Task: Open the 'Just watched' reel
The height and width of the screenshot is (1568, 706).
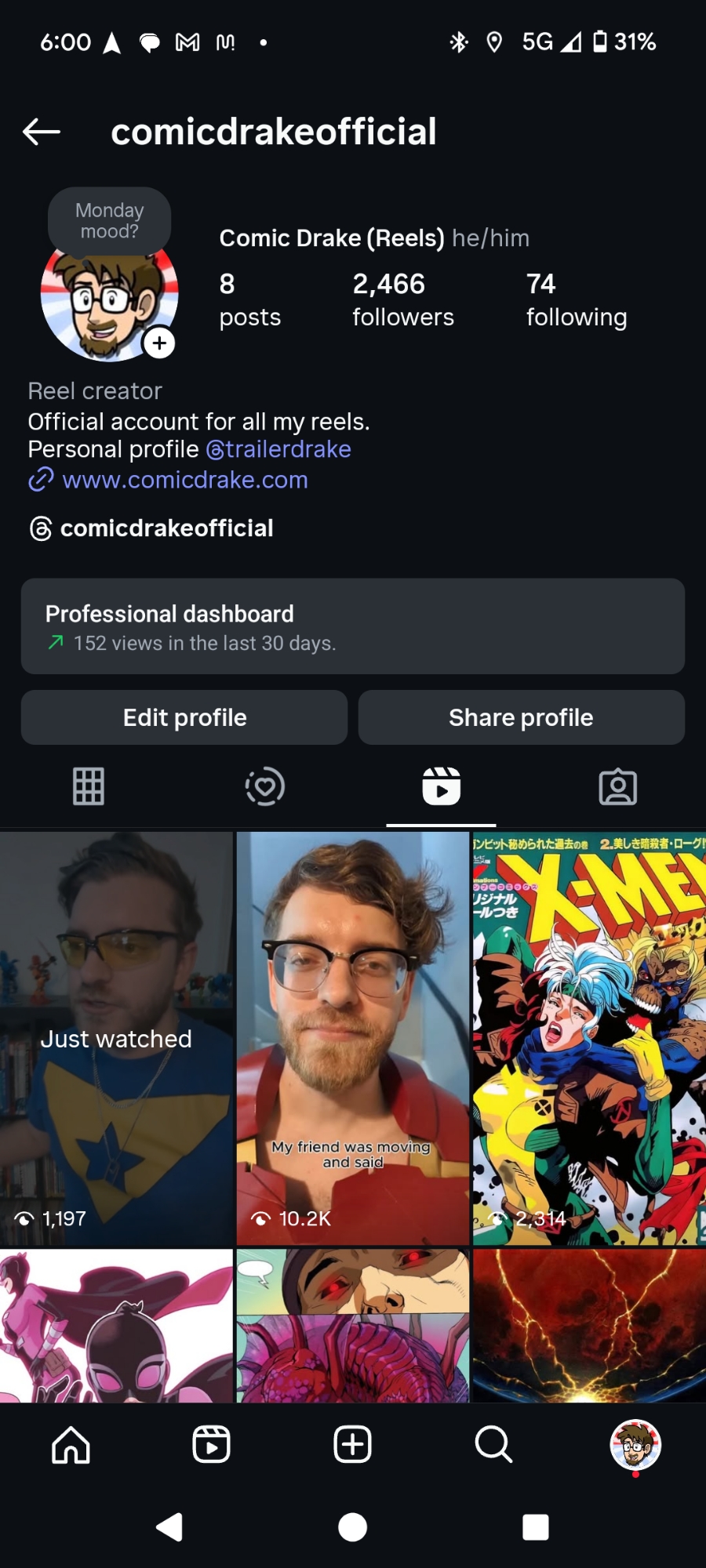Action: tap(116, 1038)
